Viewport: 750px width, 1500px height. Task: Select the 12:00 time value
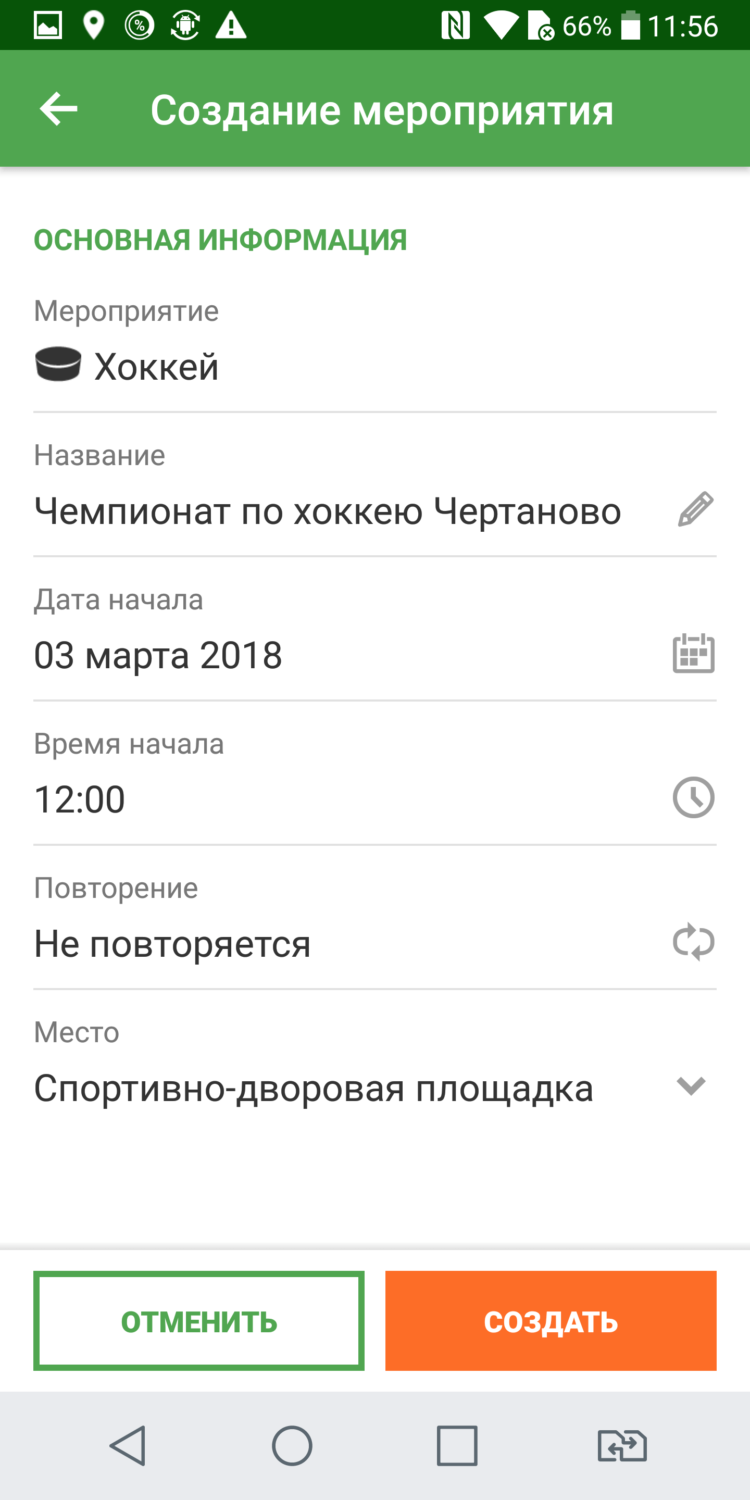pyautogui.click(x=79, y=798)
